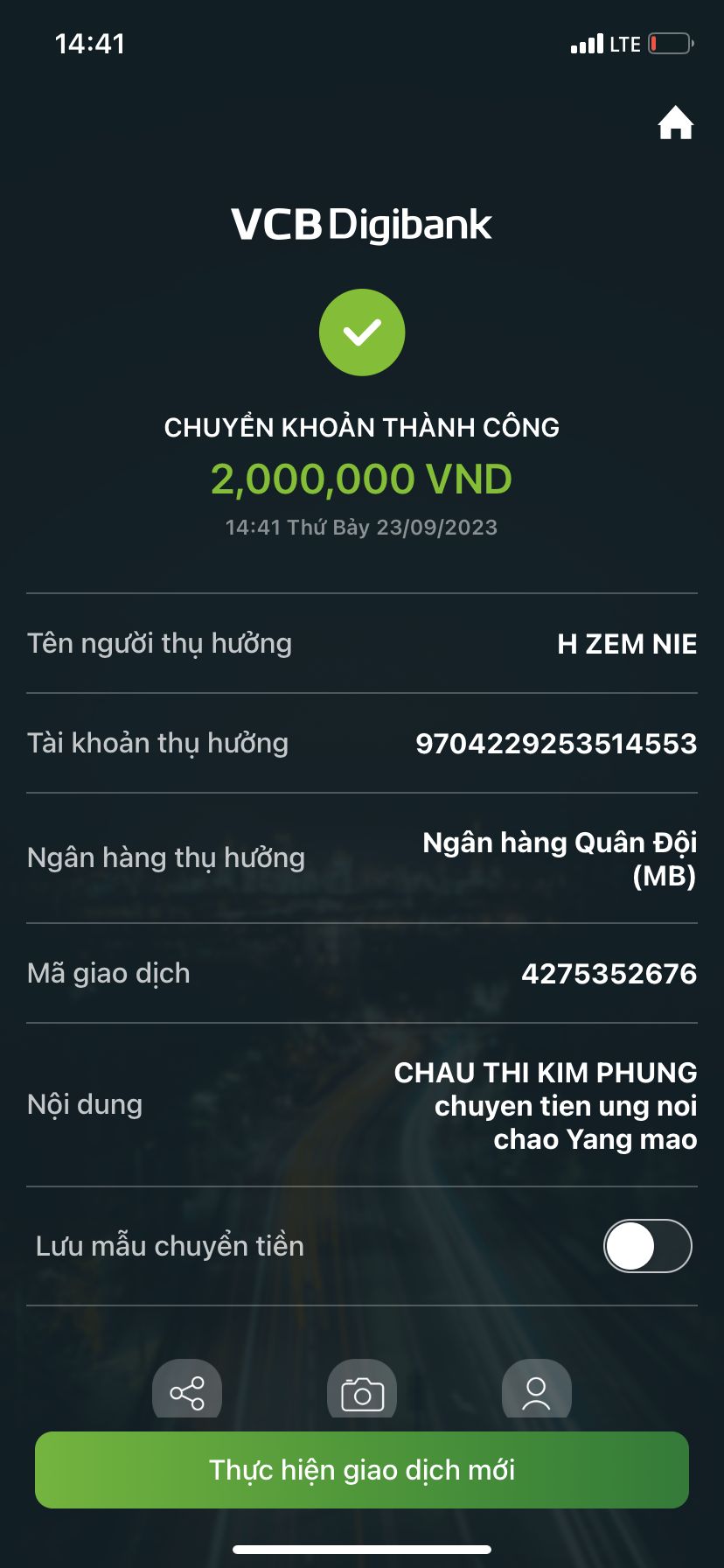Screen dimensions: 724x1568
Task: Go to the home screen via house icon
Action: (x=675, y=123)
